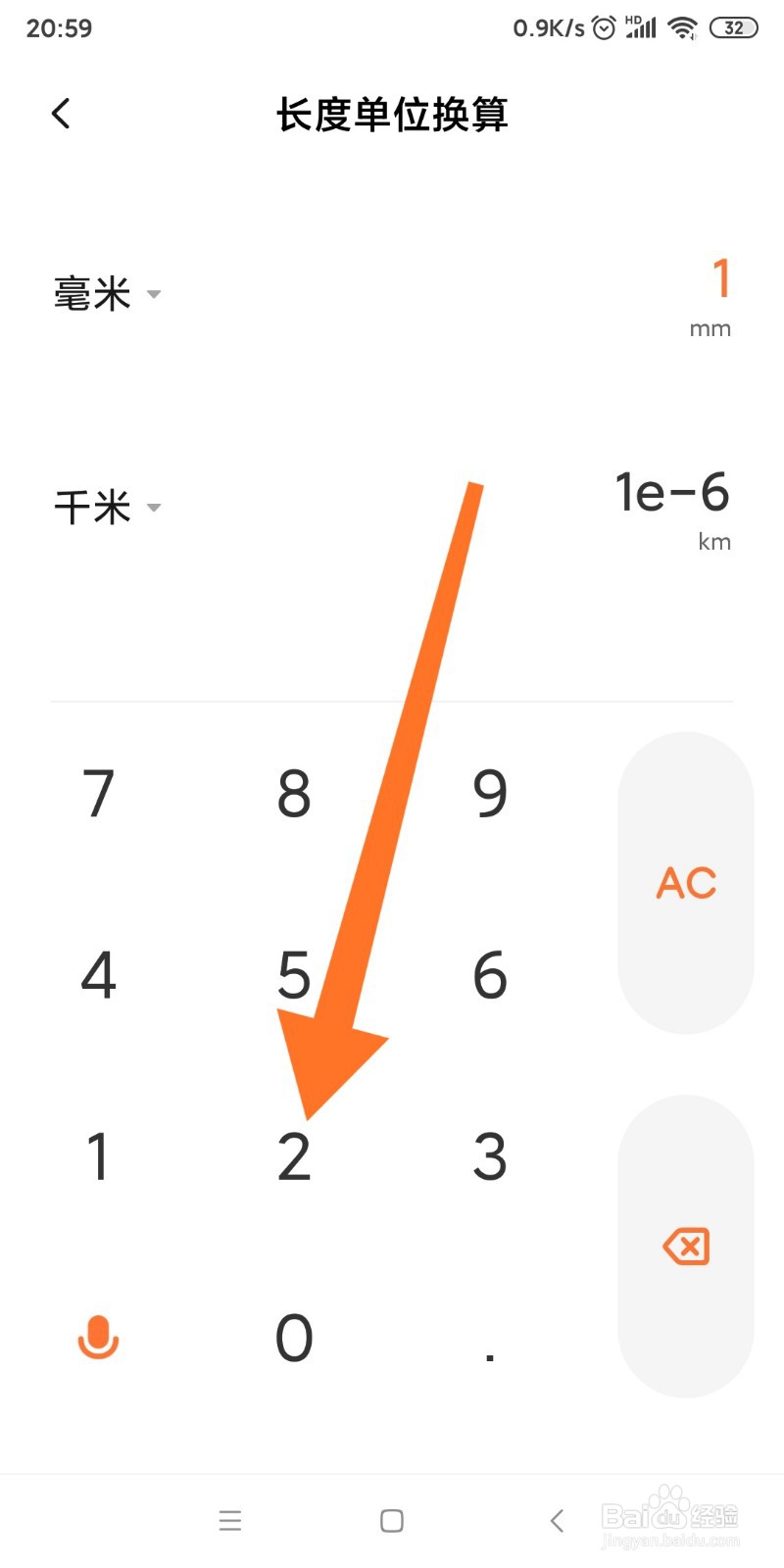Screen dimensions: 784x1568
Task: Expand the millimeter dropdown arrow
Action: 154,294
